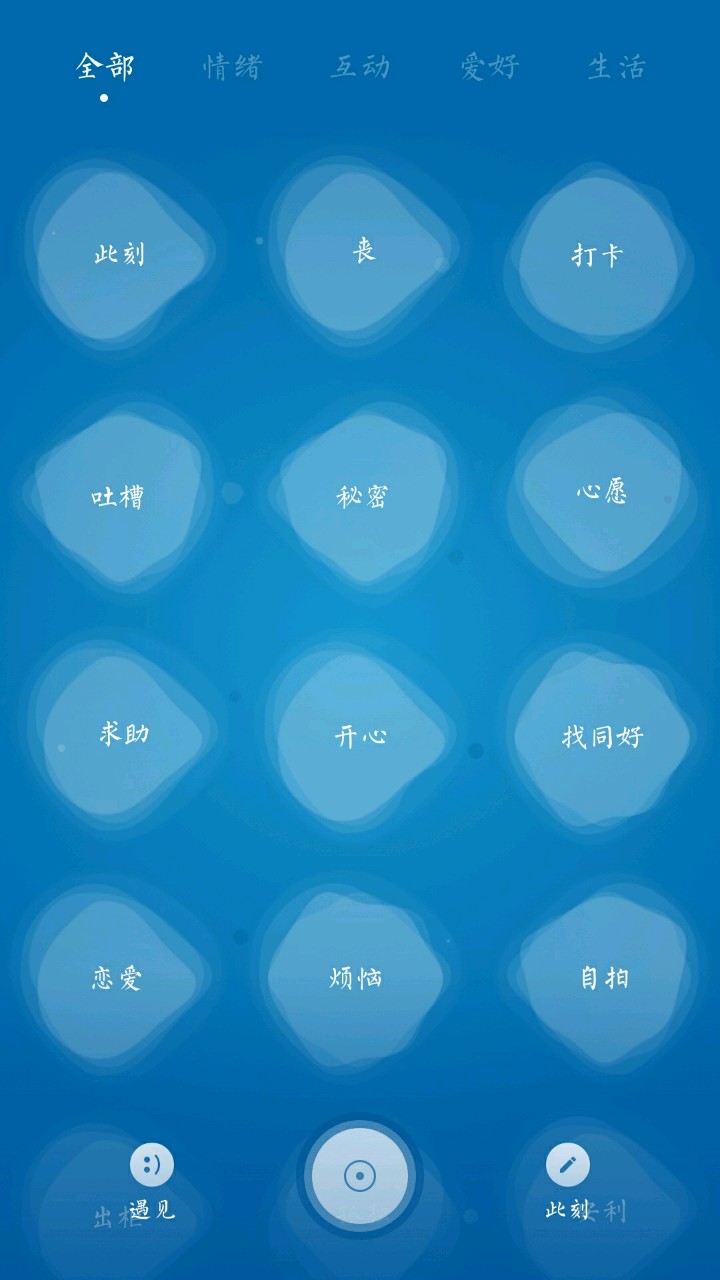Select the 心愿 topic bubble
Screen dimensions: 720x1280
coord(602,491)
